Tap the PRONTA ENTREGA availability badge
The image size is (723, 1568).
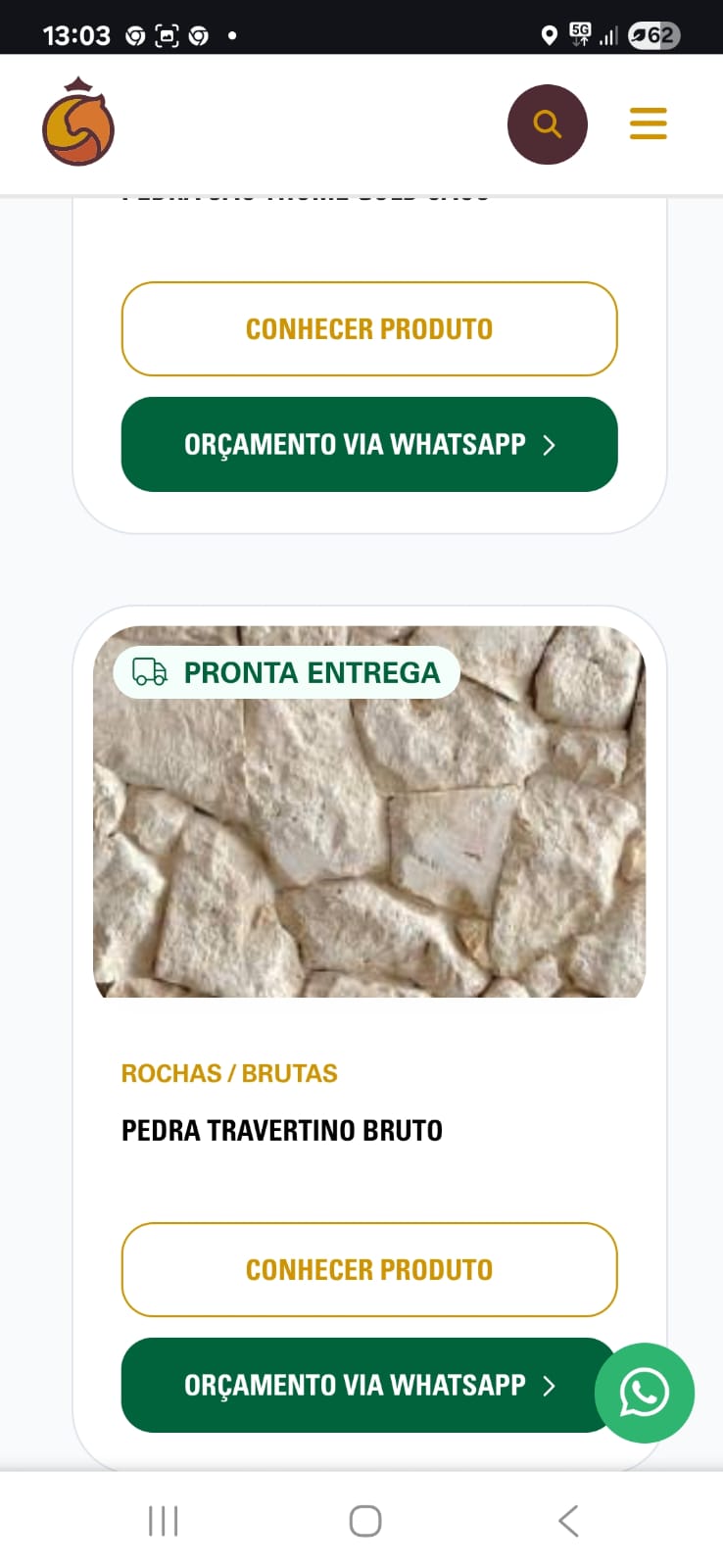coord(285,672)
